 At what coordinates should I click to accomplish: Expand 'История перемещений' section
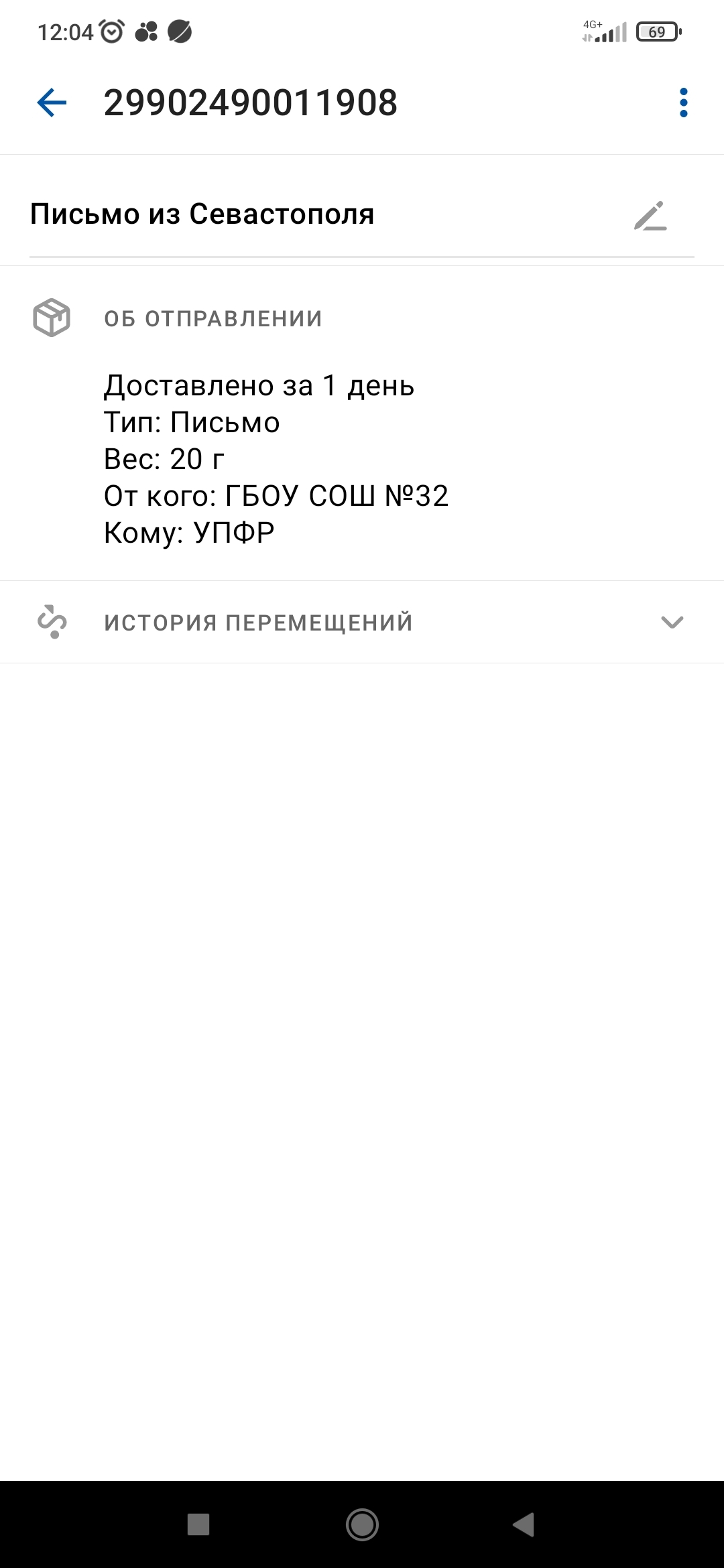[672, 623]
